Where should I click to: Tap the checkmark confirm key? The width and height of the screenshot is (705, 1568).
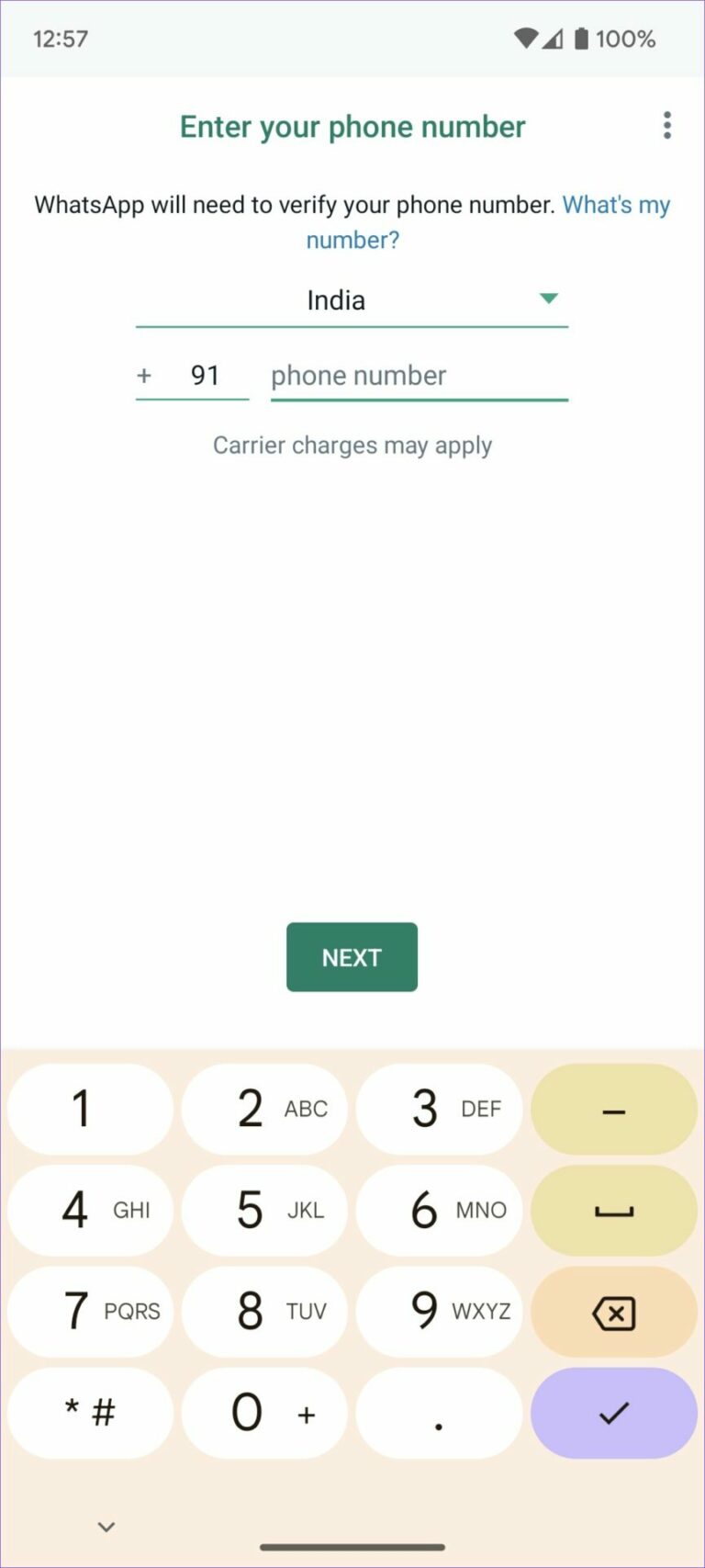point(612,1413)
